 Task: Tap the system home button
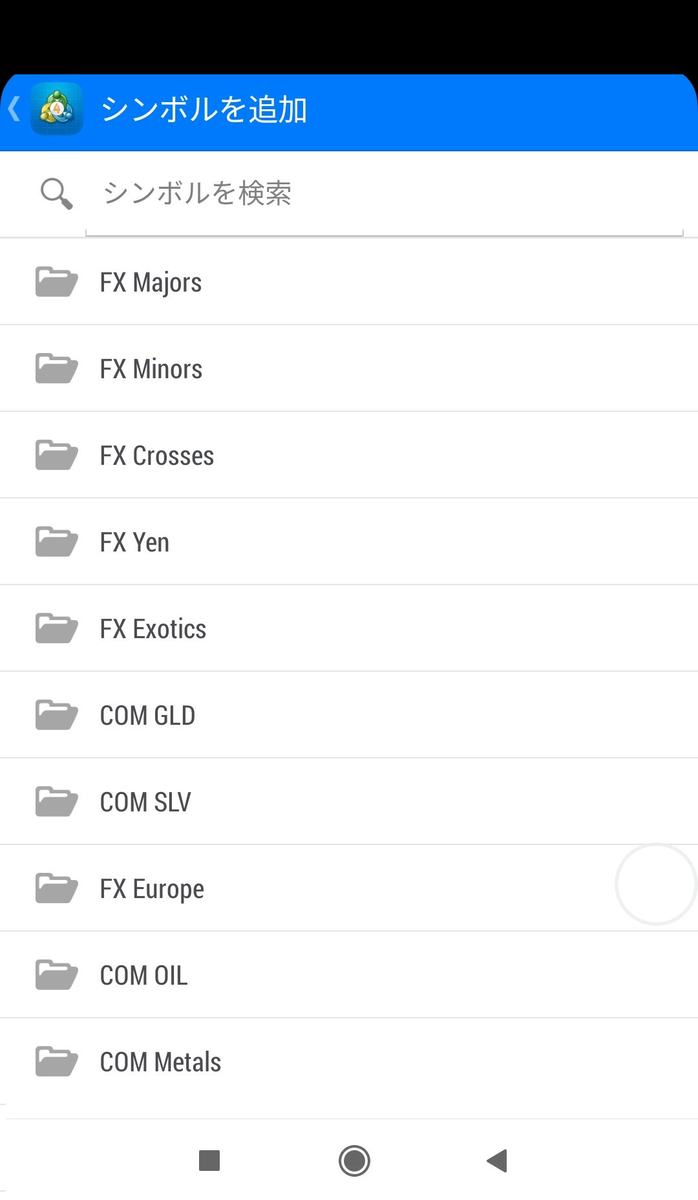pyautogui.click(x=354, y=1160)
